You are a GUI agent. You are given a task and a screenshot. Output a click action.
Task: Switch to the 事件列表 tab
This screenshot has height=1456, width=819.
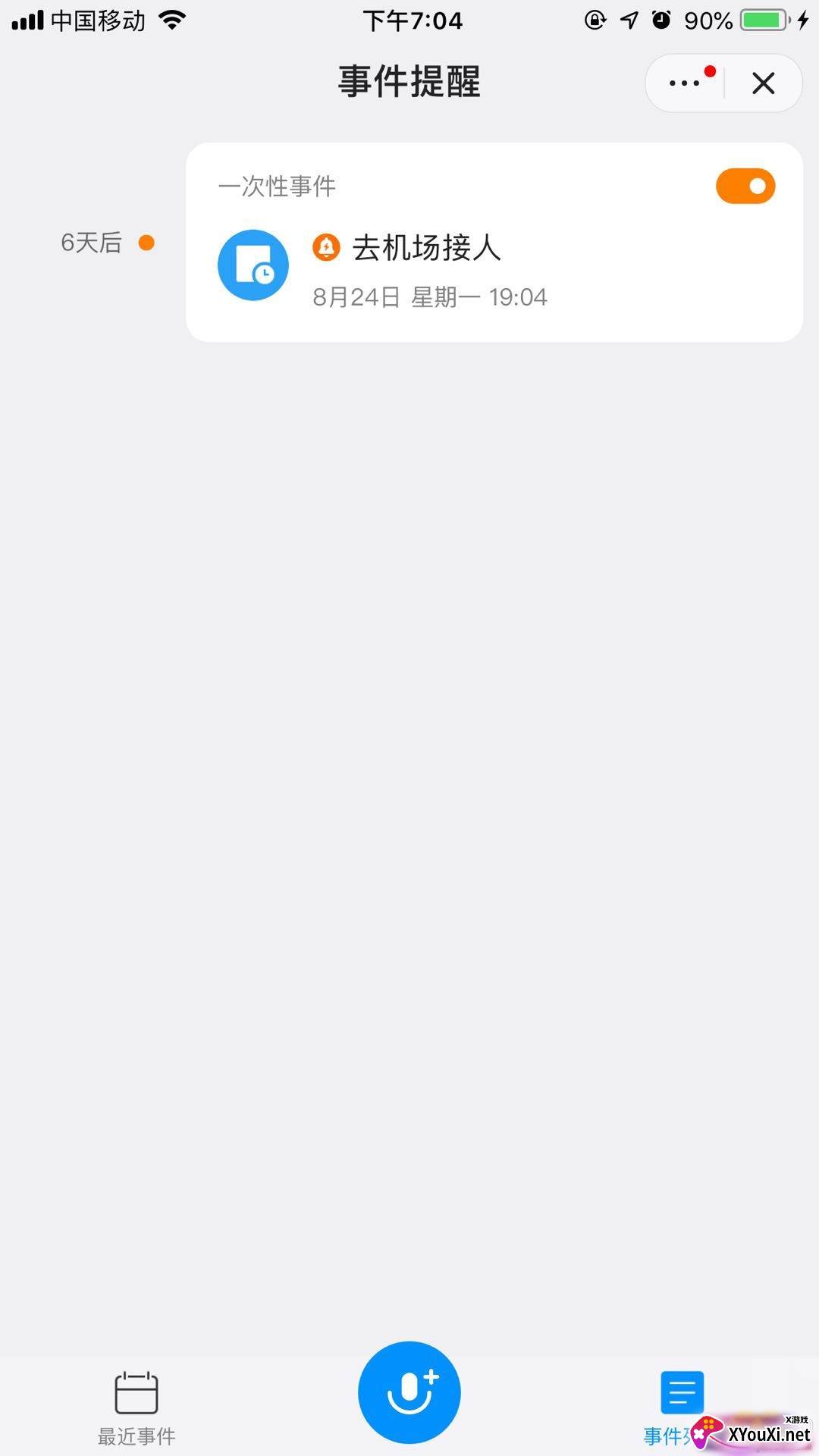[681, 1403]
